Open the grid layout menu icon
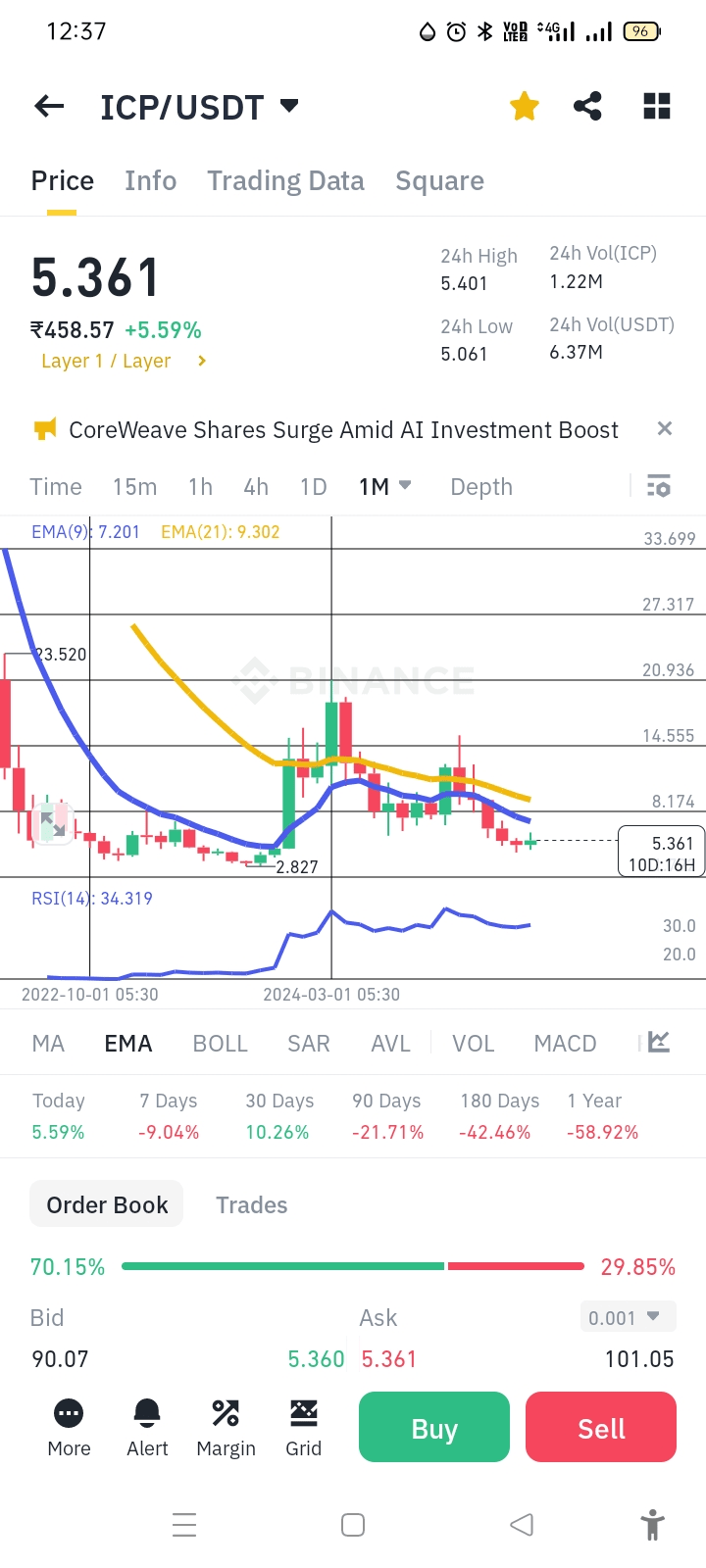Viewport: 706px width, 1568px height. [x=656, y=106]
